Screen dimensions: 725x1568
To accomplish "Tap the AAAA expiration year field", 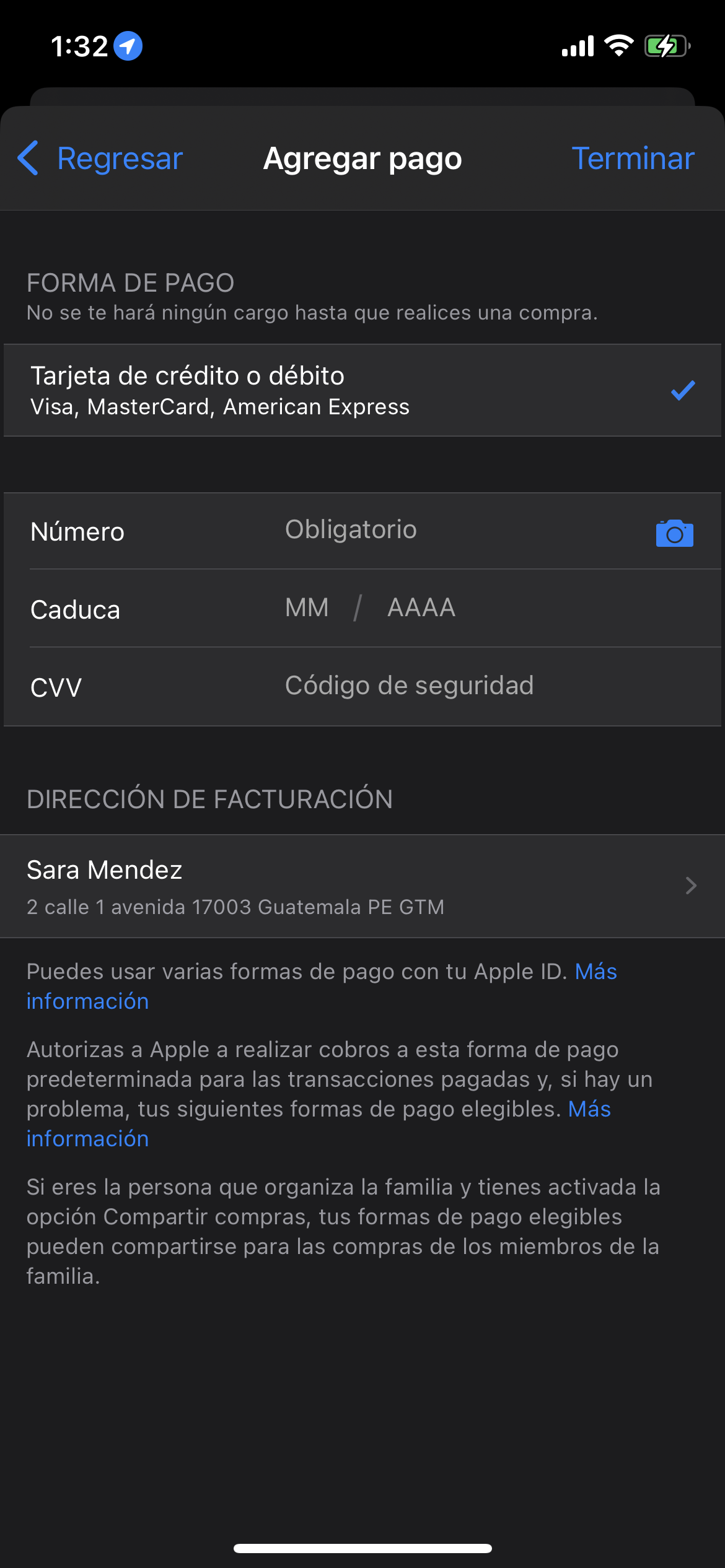I will (421, 608).
